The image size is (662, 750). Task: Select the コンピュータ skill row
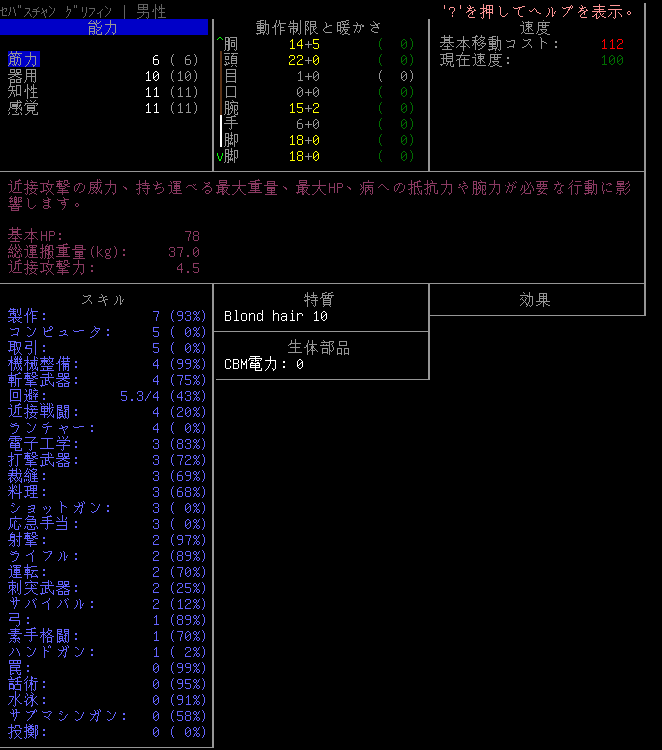pyautogui.click(x=104, y=332)
